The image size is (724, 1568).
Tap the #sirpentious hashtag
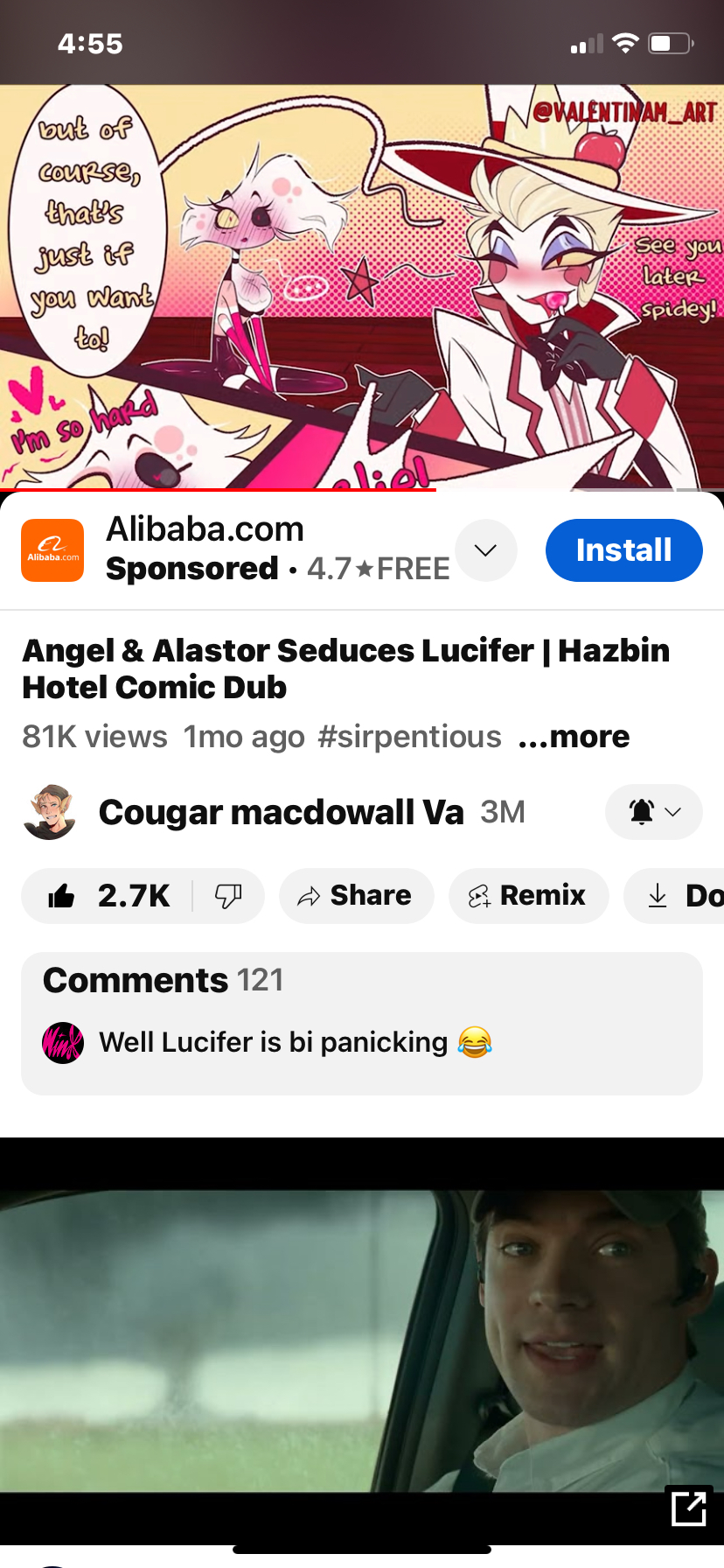(x=409, y=737)
